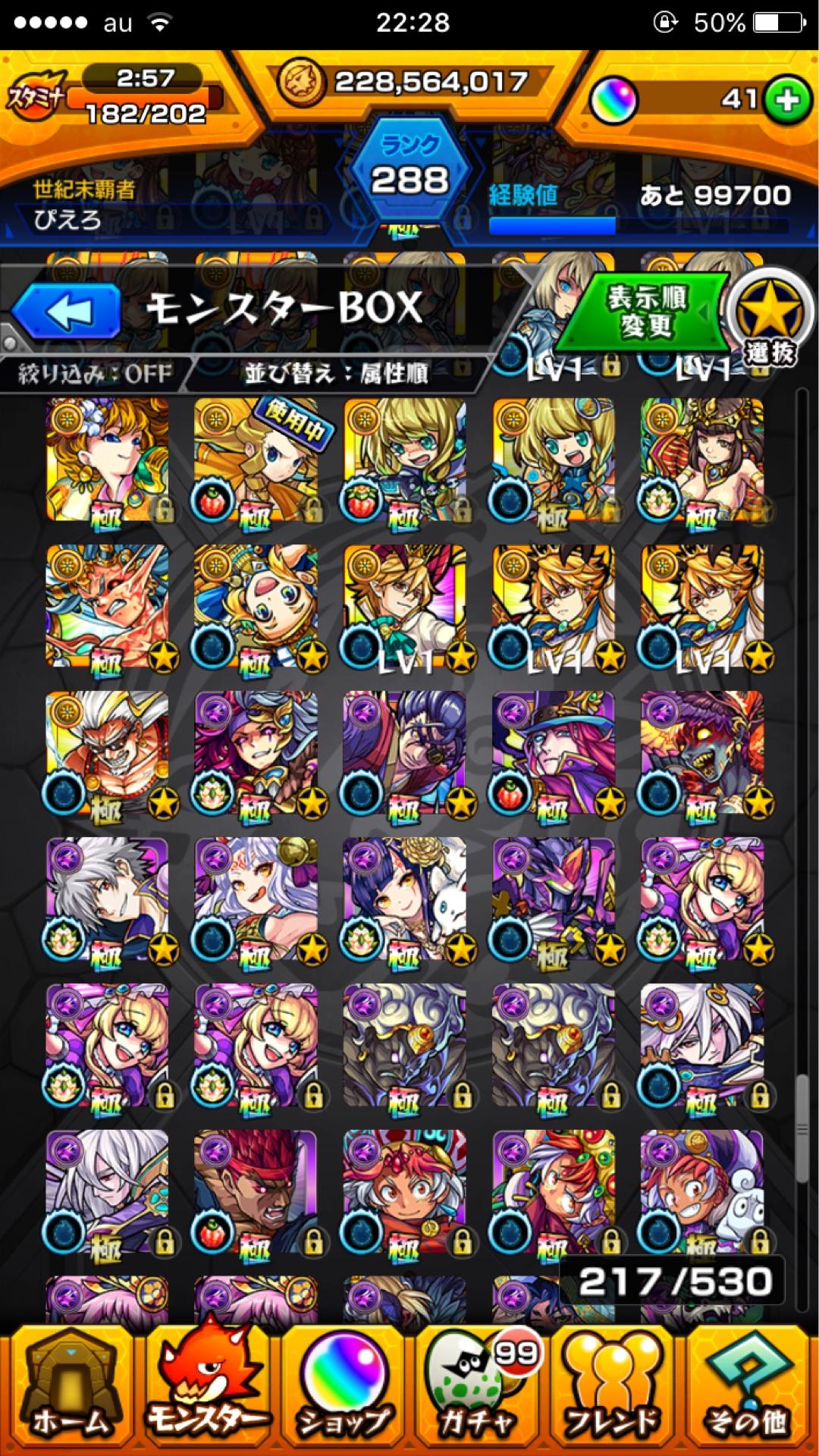The image size is (819, 1456).
Task: Add orbs with the green plus
Action: pyautogui.click(x=787, y=99)
